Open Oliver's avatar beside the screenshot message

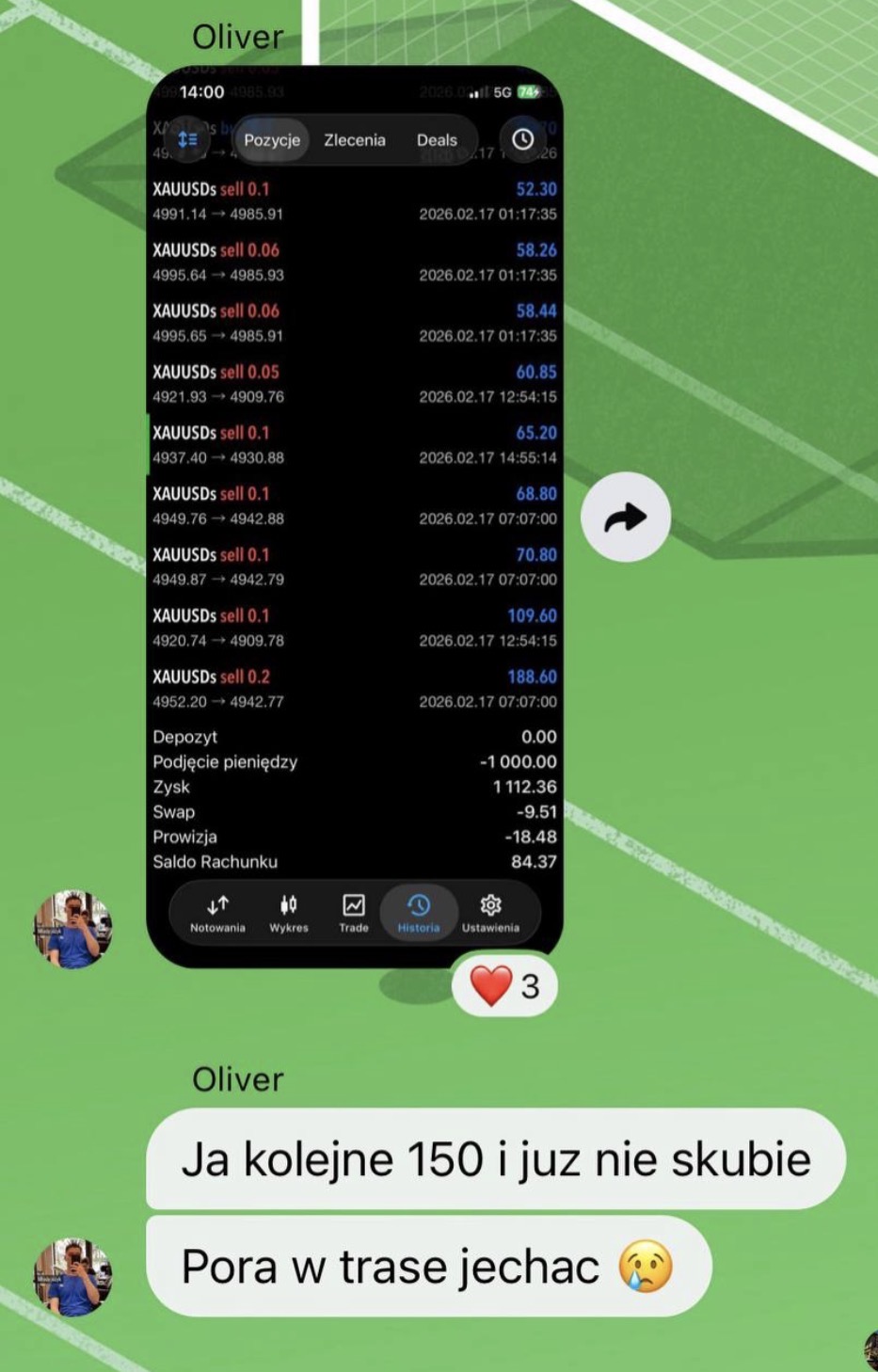[73, 929]
